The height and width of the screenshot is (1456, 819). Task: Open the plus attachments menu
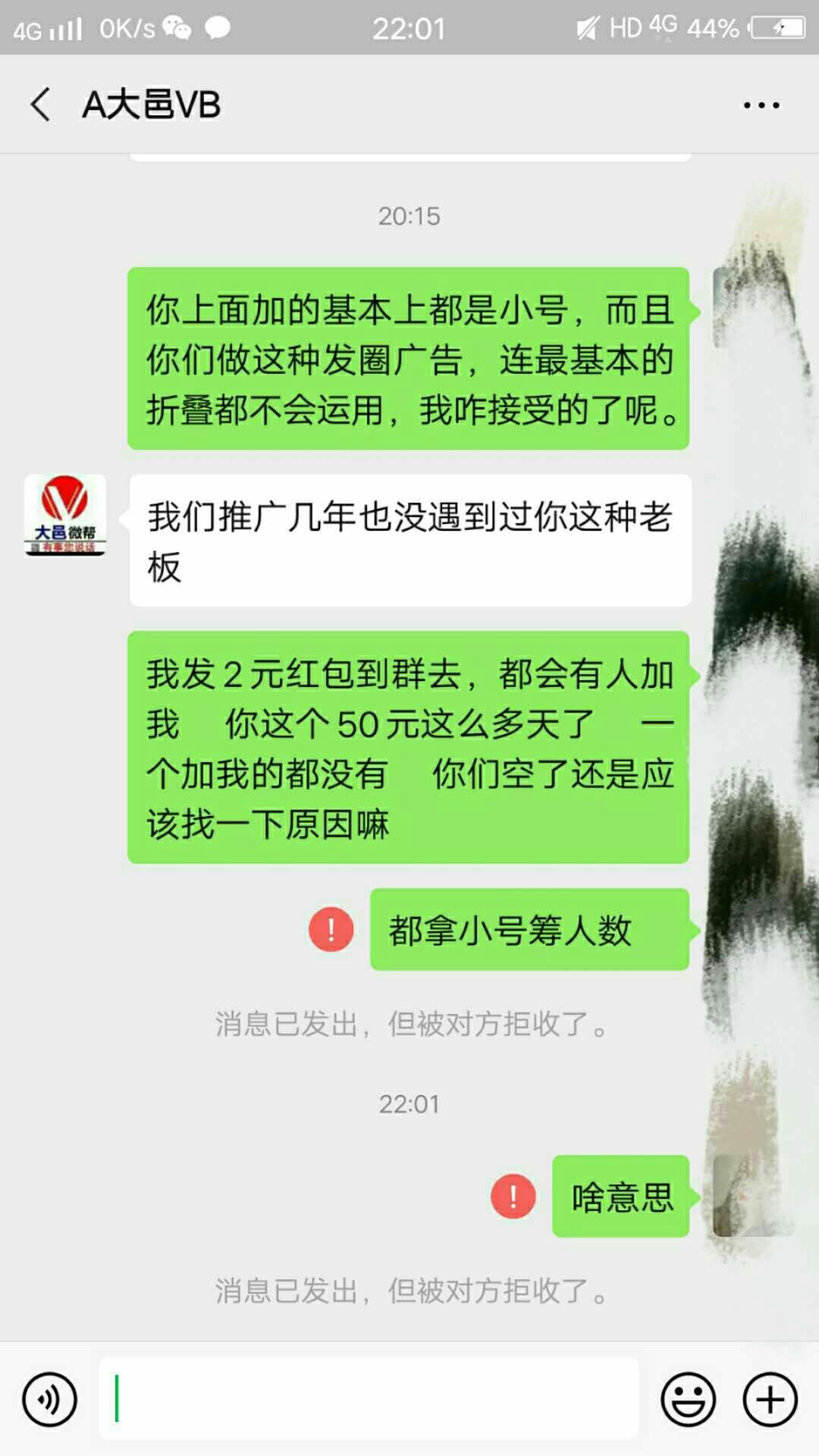click(770, 1399)
